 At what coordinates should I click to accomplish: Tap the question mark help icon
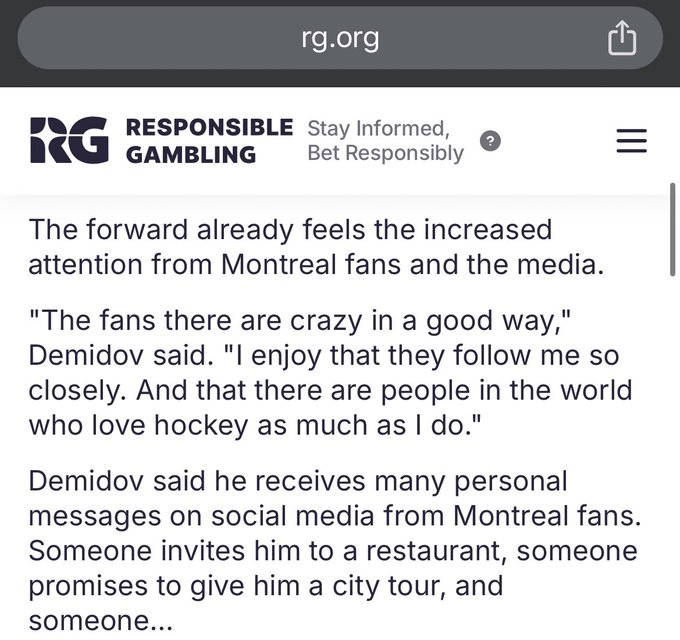[489, 141]
